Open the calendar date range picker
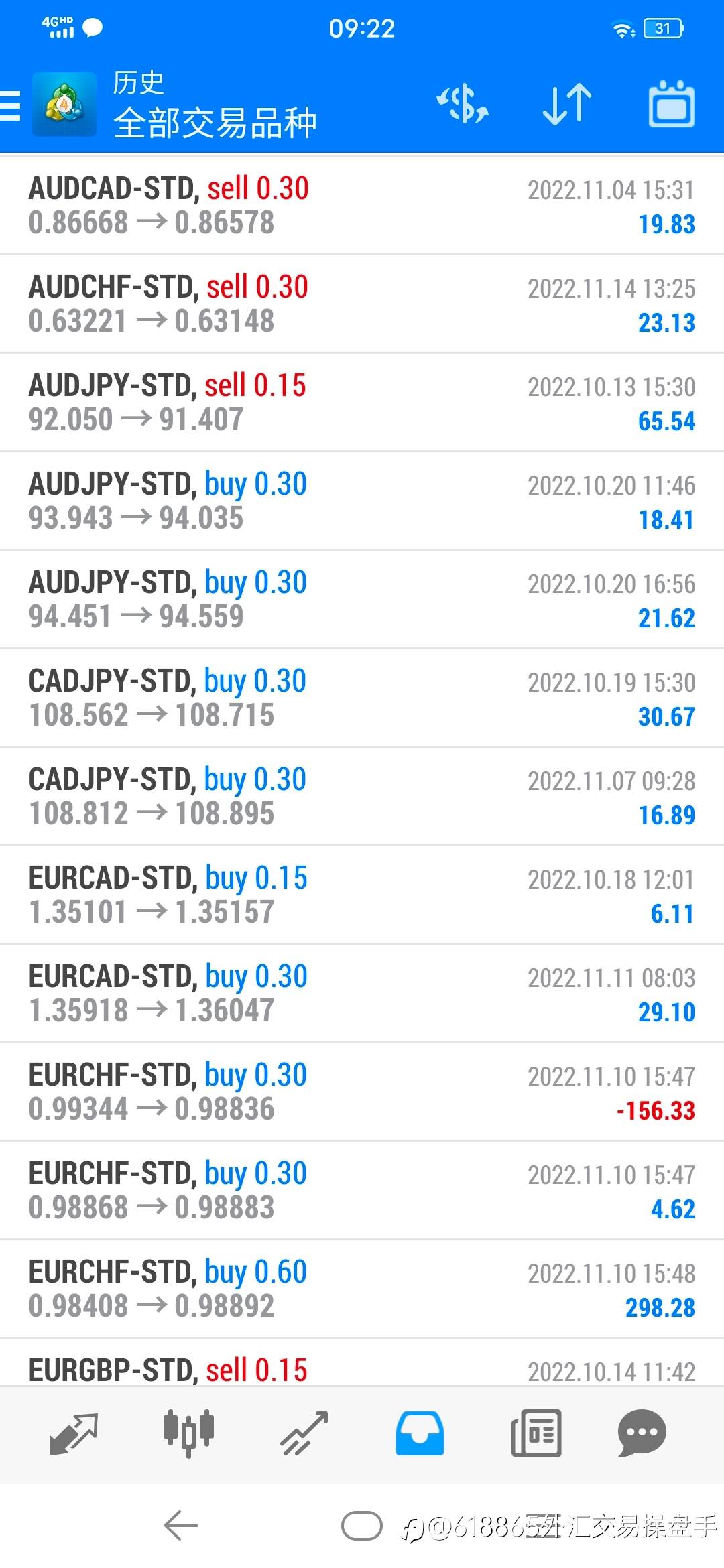 click(x=672, y=104)
